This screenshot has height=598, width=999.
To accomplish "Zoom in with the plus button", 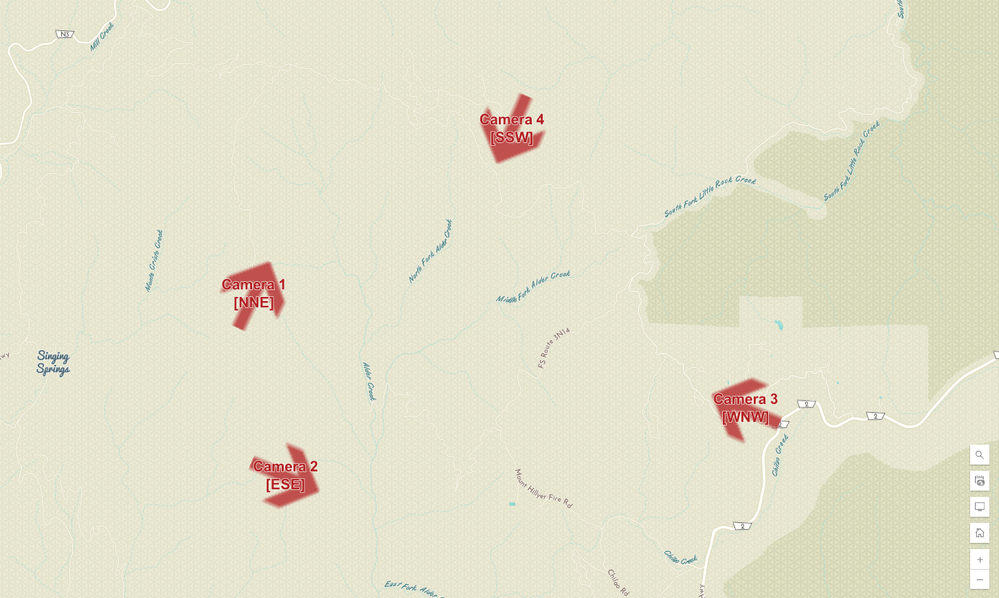I will [979, 560].
